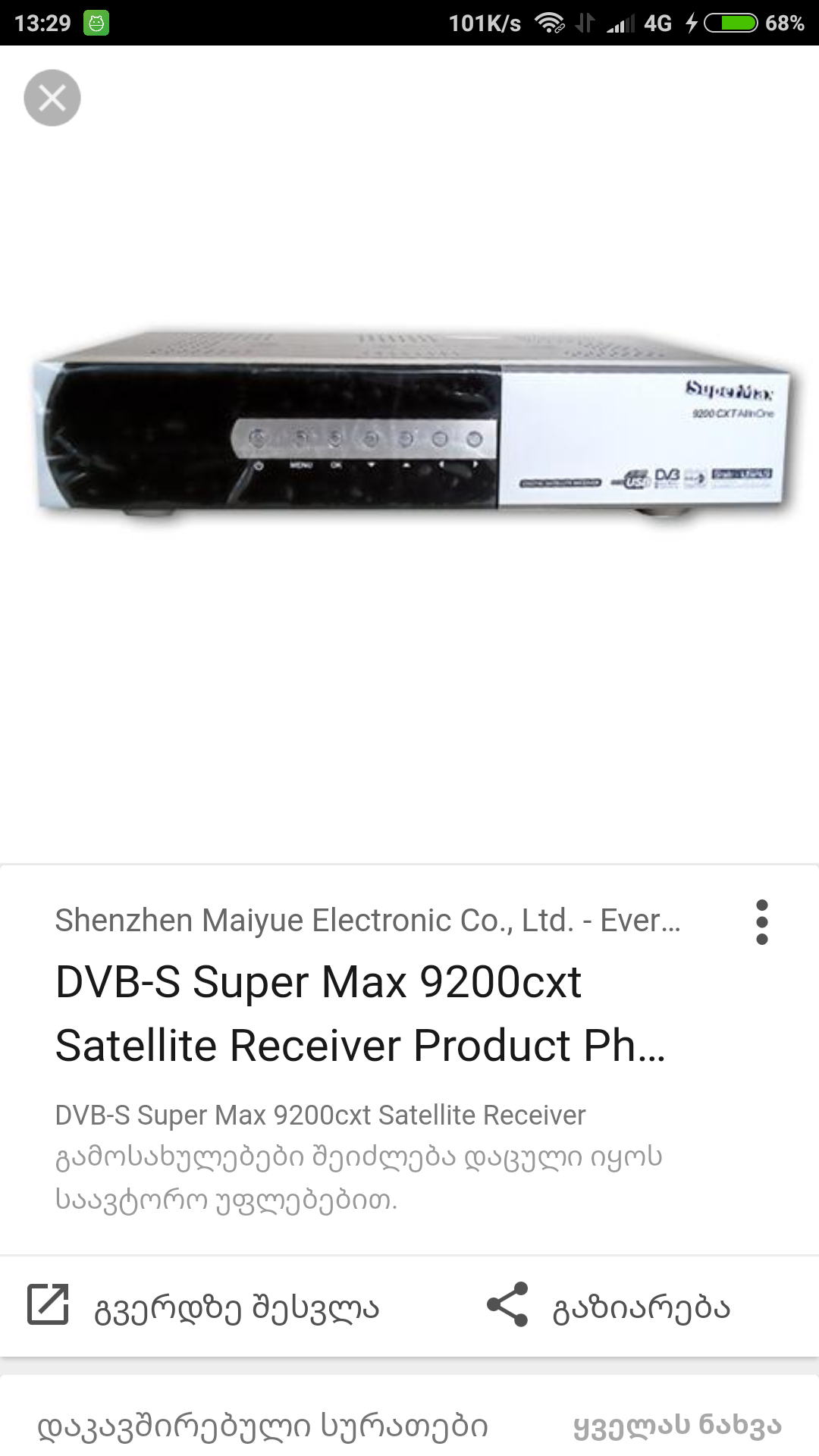Tap the charging bolt icon
The width and height of the screenshot is (819, 1456).
(x=692, y=22)
